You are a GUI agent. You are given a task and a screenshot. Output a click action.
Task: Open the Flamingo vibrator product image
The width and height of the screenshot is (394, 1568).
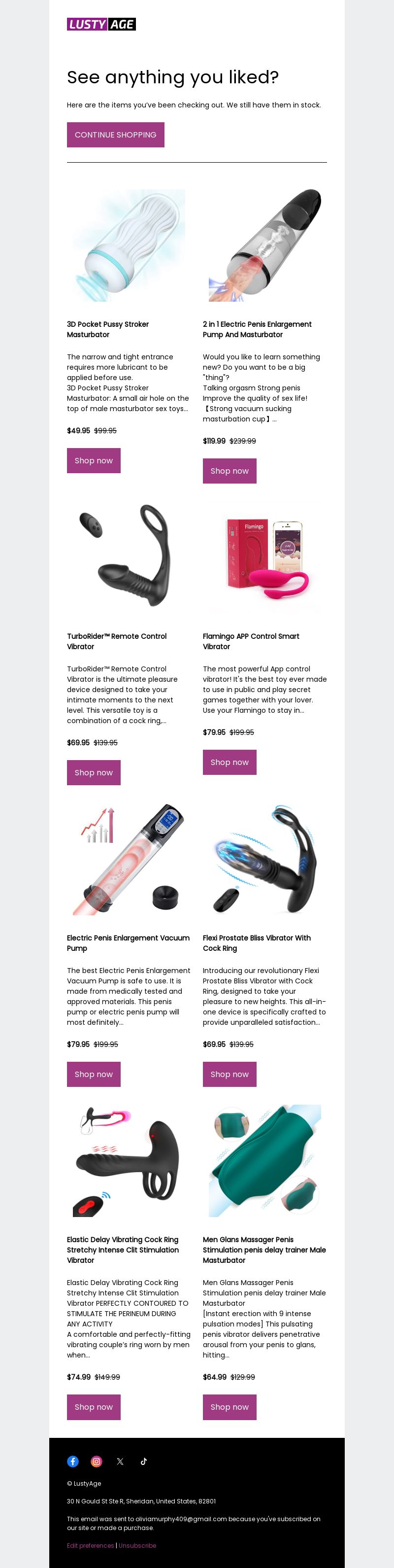[264, 557]
